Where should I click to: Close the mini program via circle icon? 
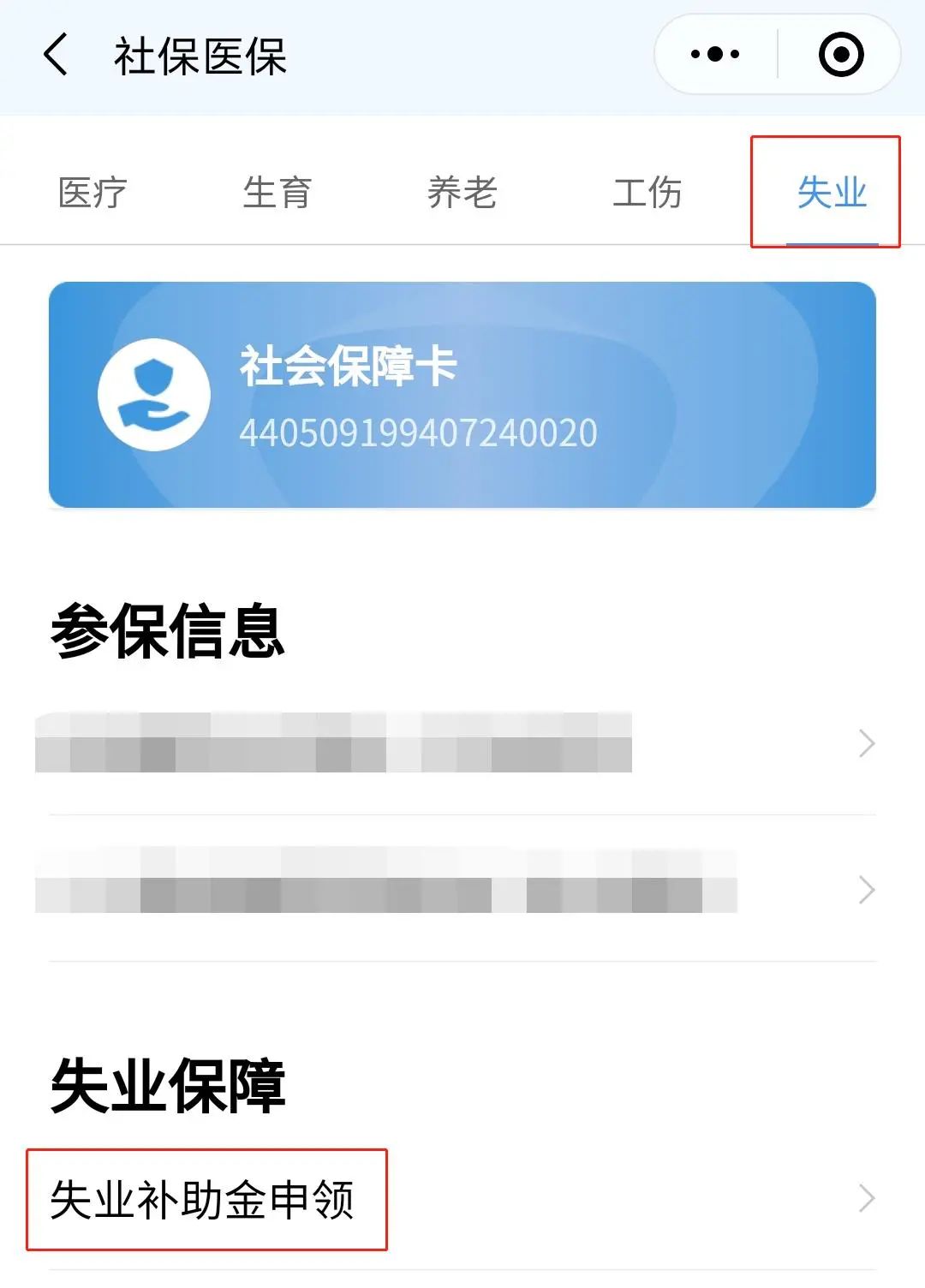coord(841,55)
